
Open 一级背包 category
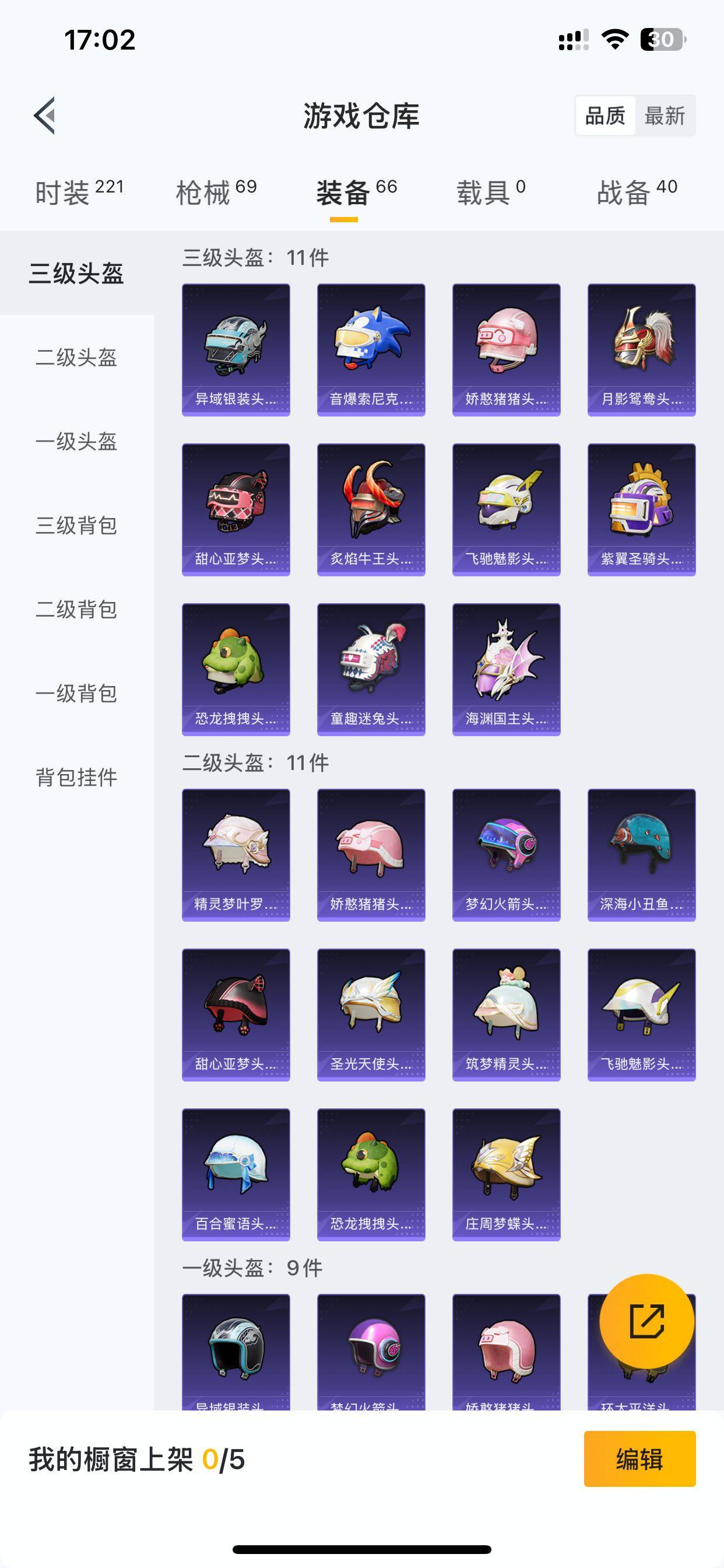point(77,694)
